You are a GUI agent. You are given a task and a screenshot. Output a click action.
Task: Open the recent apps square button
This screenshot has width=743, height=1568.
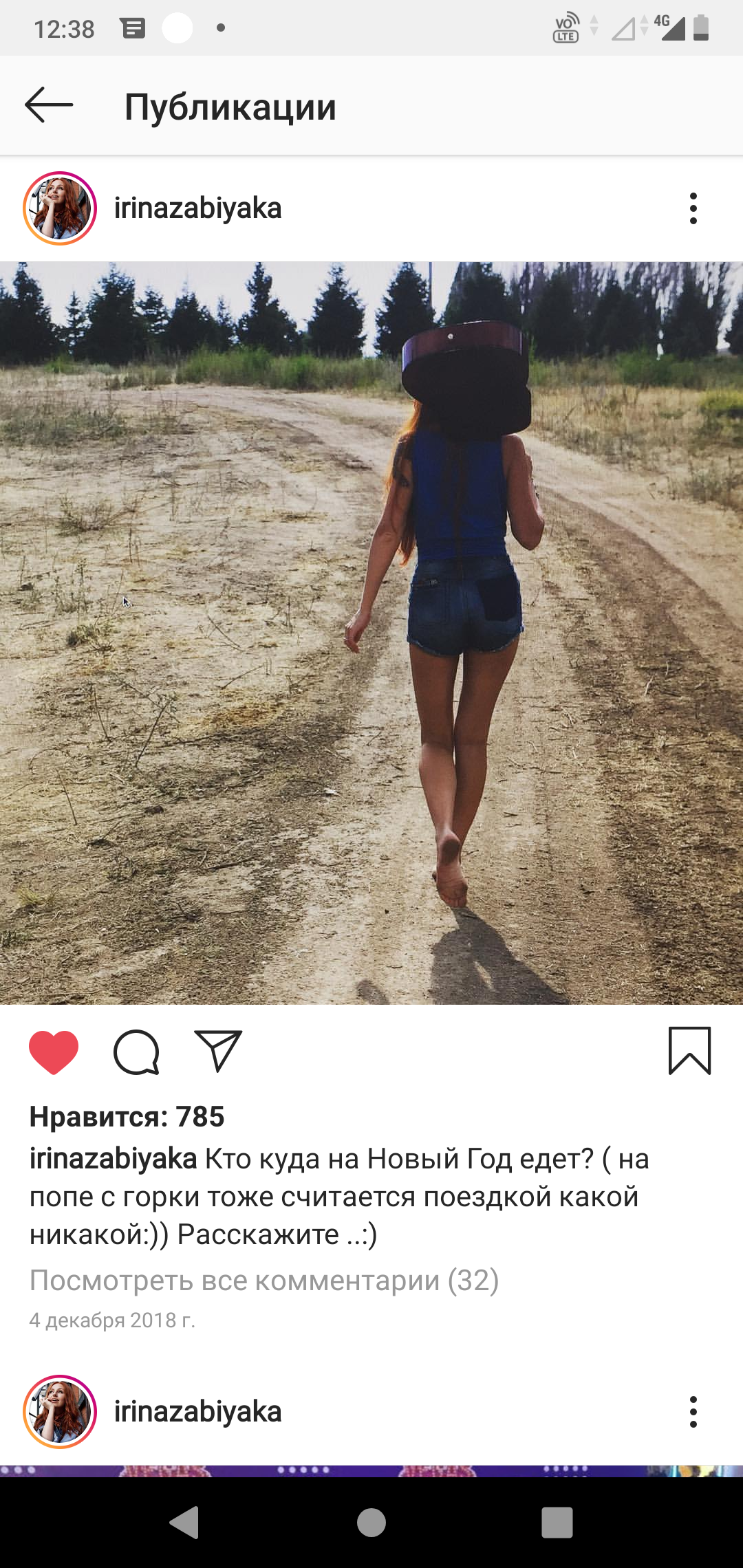[557, 1523]
